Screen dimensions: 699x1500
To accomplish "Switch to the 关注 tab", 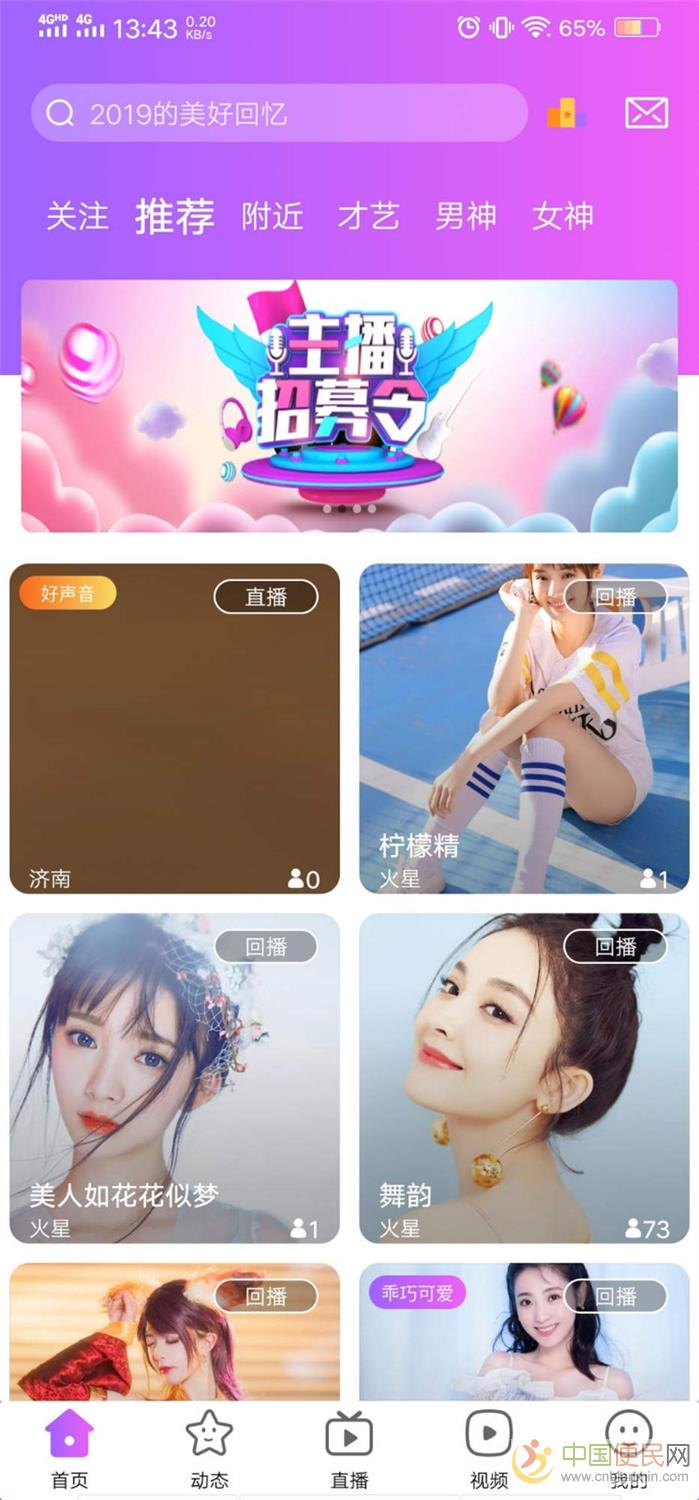I will coord(77,216).
